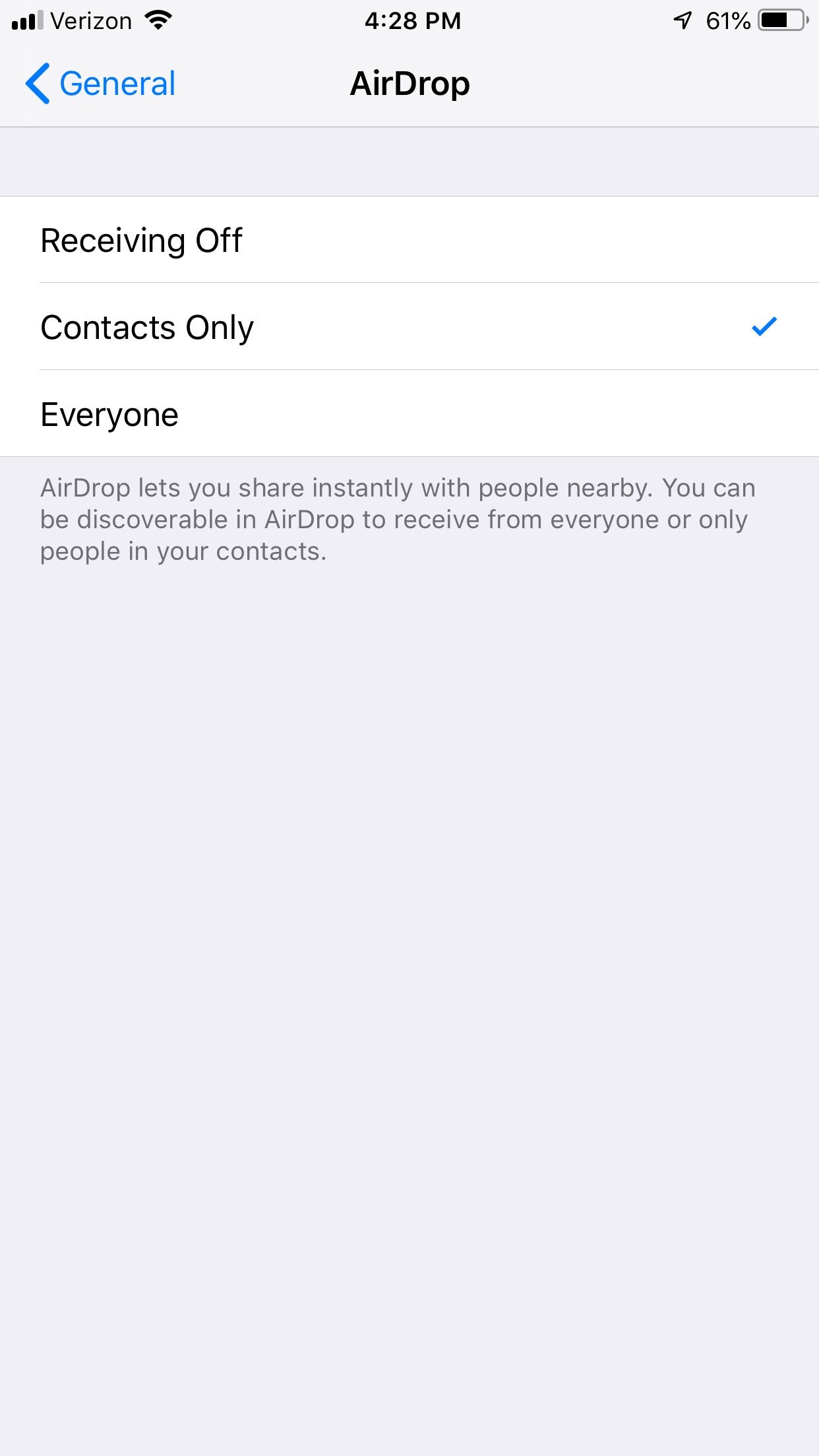Image resolution: width=819 pixels, height=1456 pixels.
Task: Go back to General settings
Action: click(x=100, y=84)
